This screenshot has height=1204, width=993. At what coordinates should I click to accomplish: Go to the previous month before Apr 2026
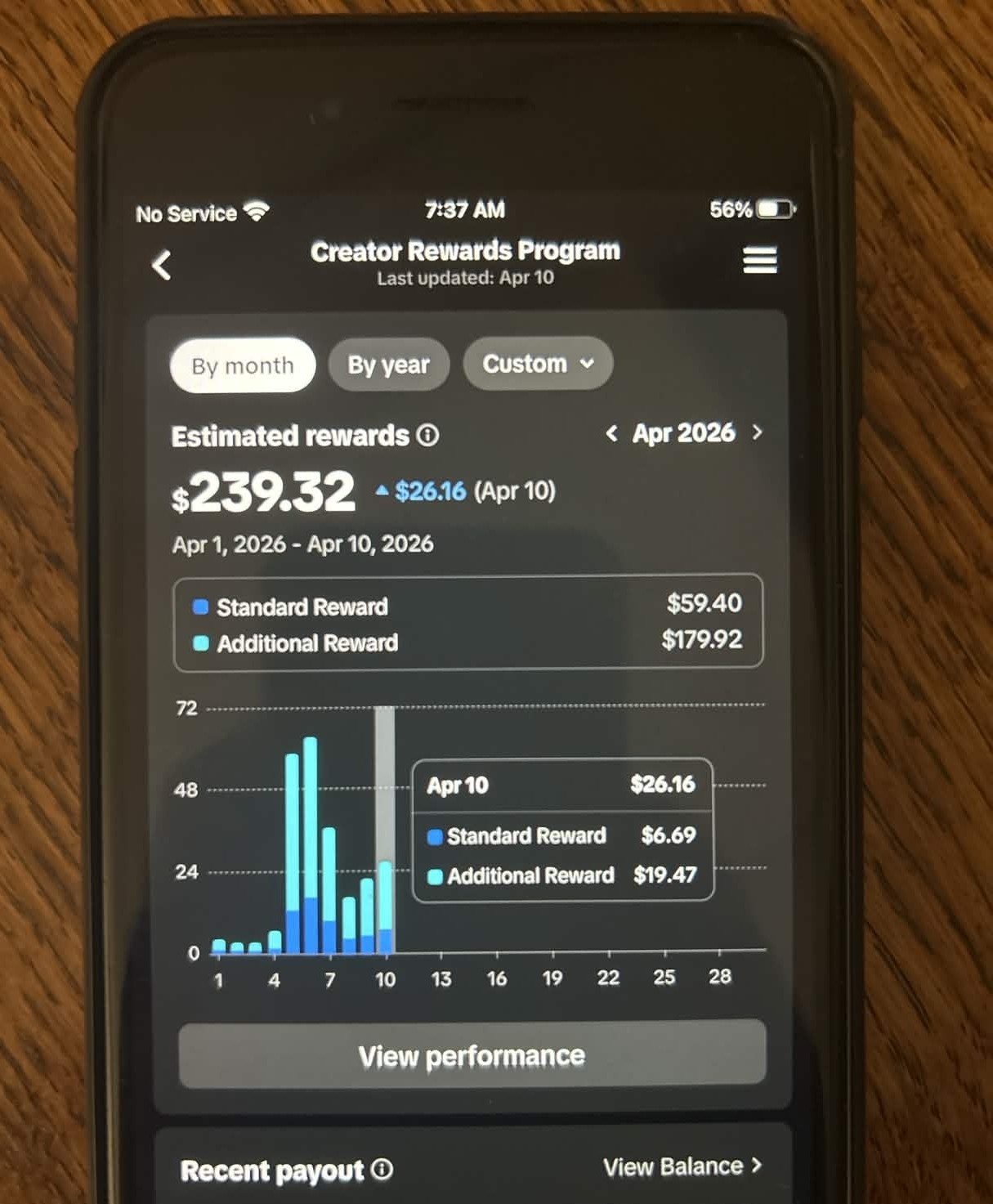(611, 433)
